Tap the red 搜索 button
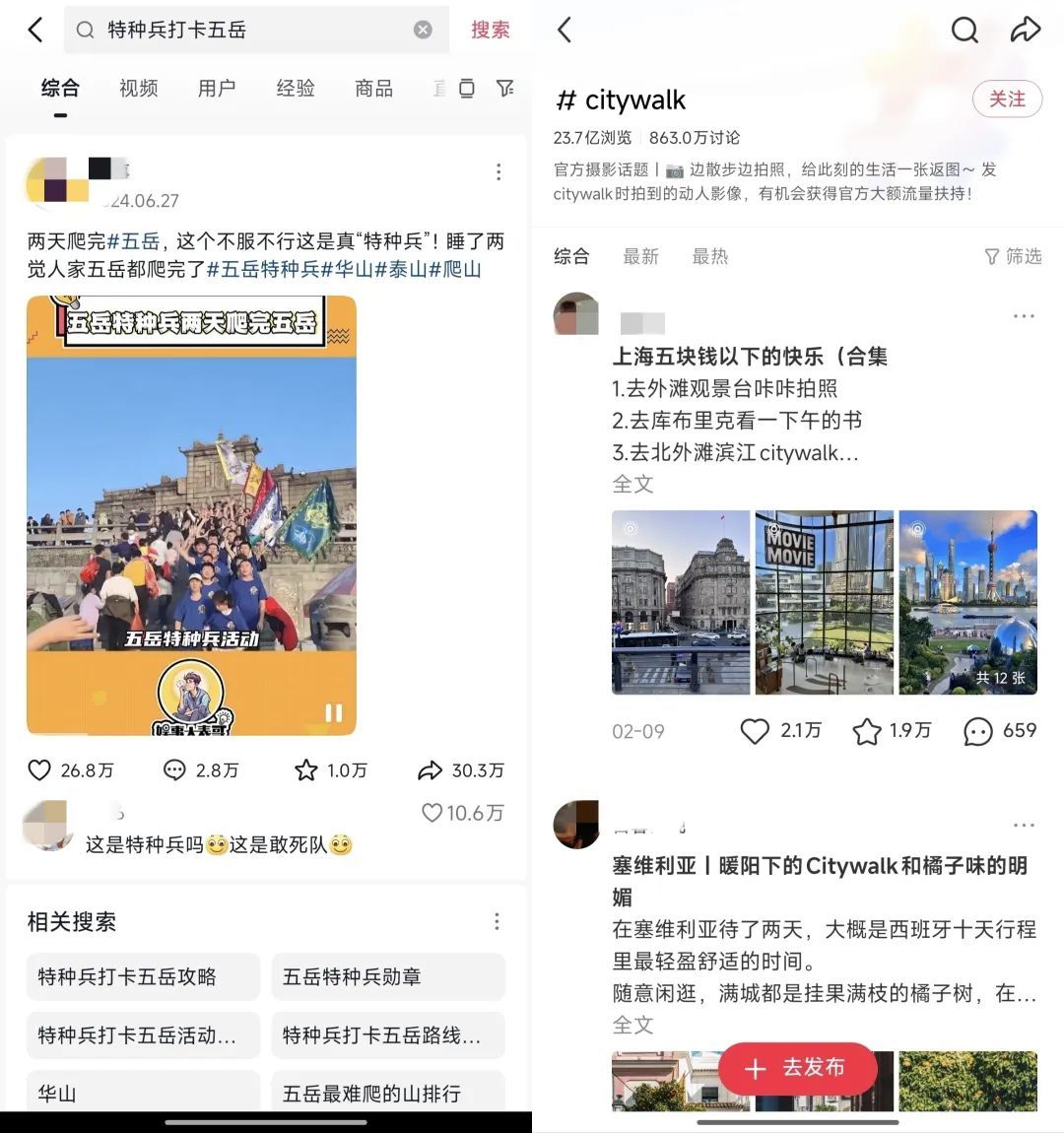 tap(490, 30)
